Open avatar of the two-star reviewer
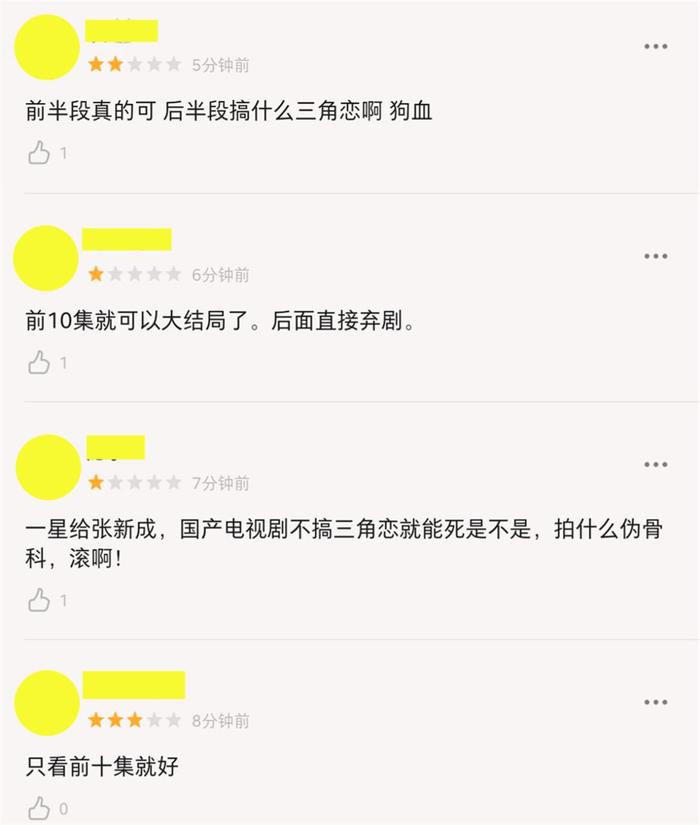Screen dimensions: 700x825 47,47
